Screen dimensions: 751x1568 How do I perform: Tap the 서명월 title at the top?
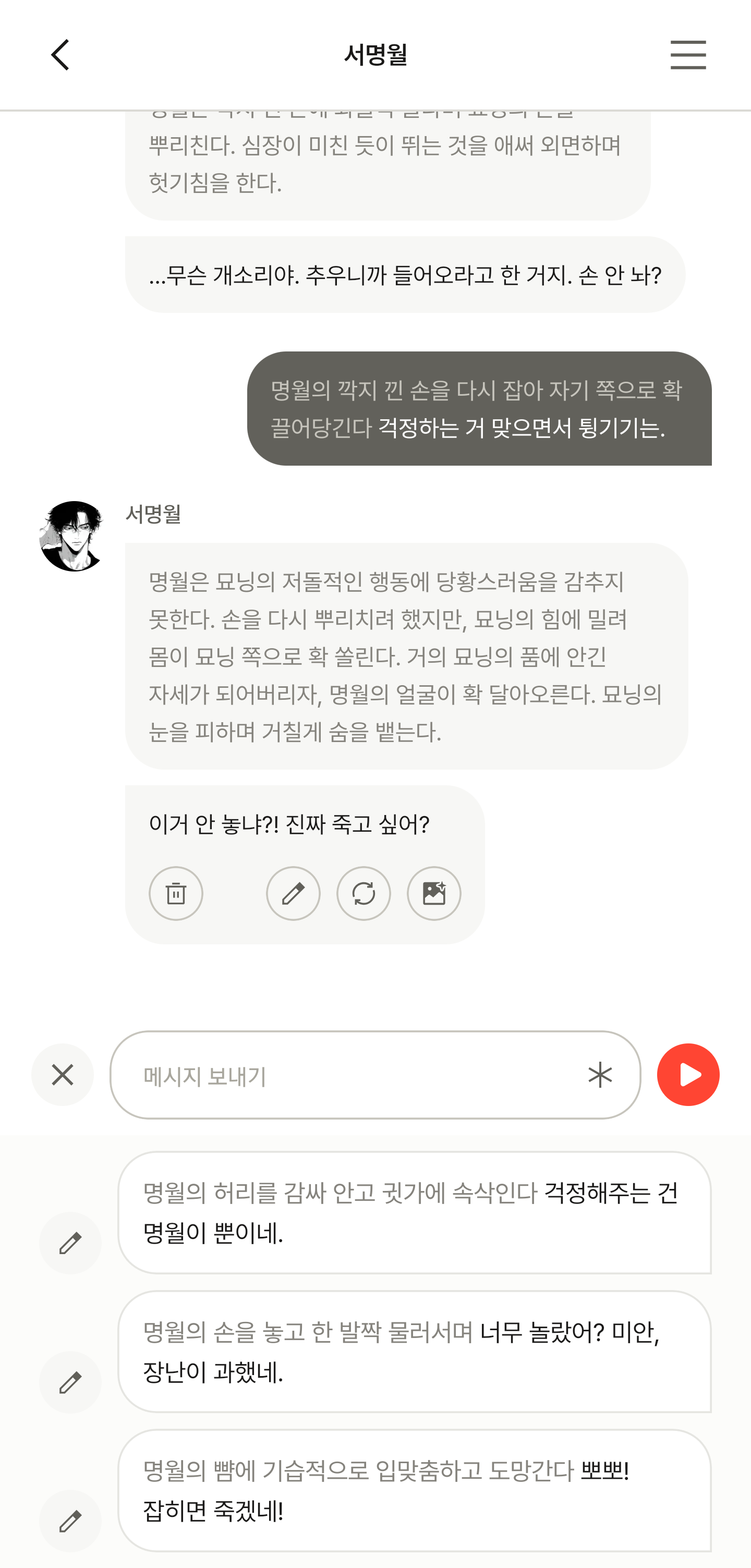(x=375, y=54)
